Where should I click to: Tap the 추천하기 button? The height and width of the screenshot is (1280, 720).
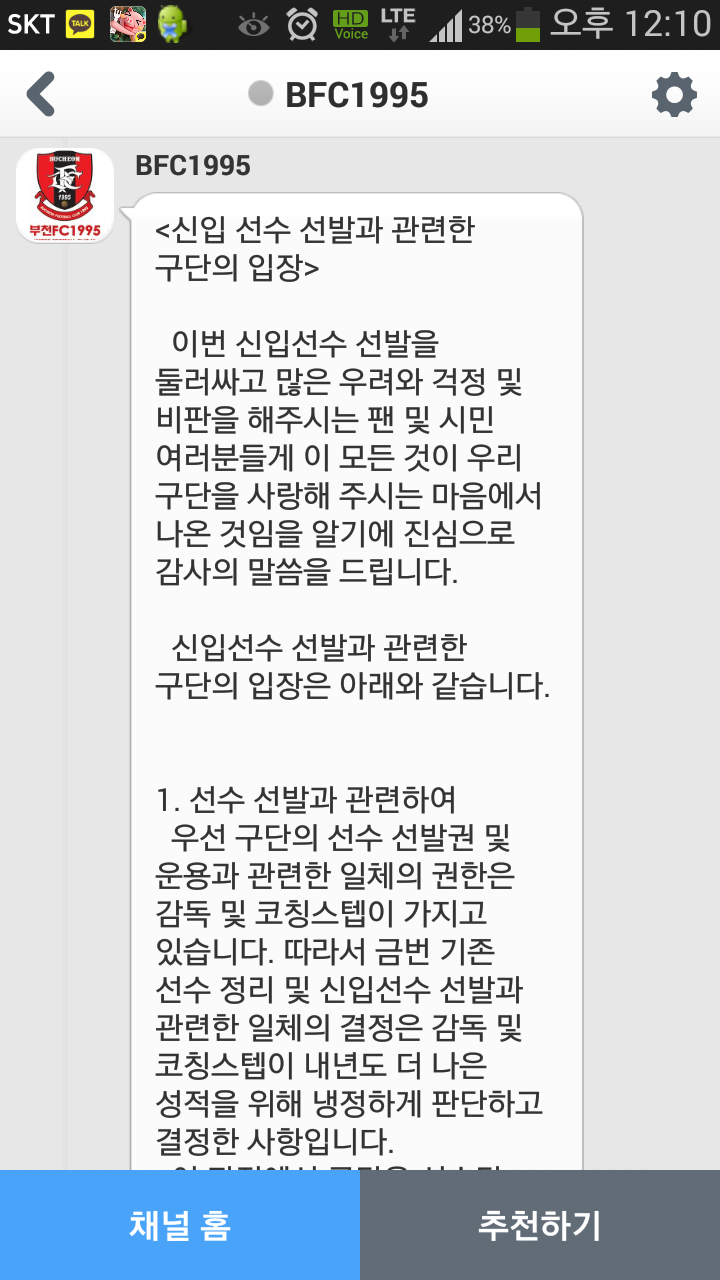click(x=540, y=1224)
